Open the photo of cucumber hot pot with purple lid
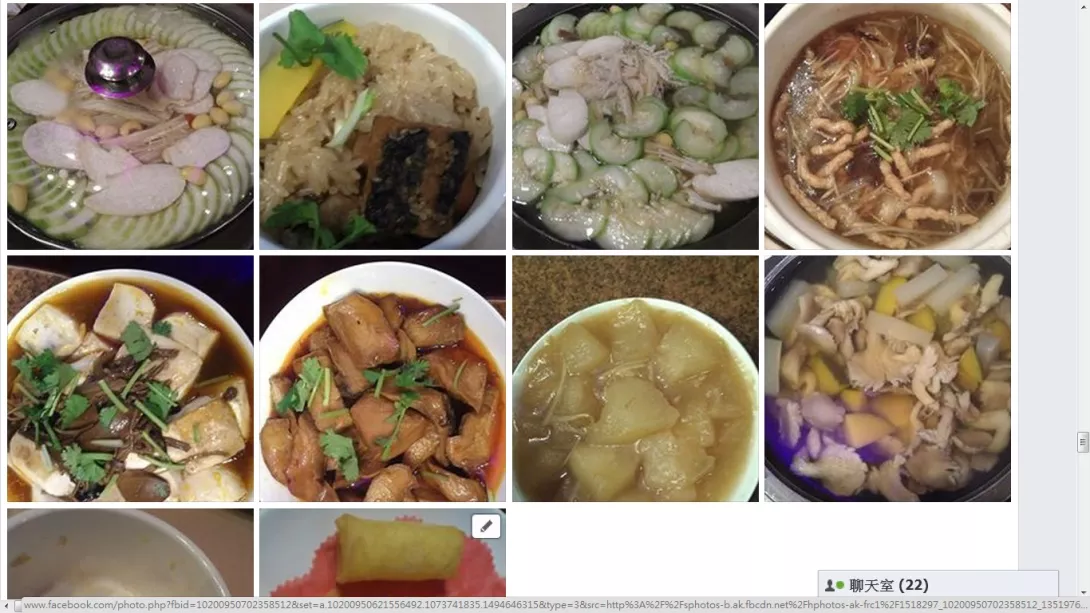Screen dimensions: 1090x613 [130, 126]
